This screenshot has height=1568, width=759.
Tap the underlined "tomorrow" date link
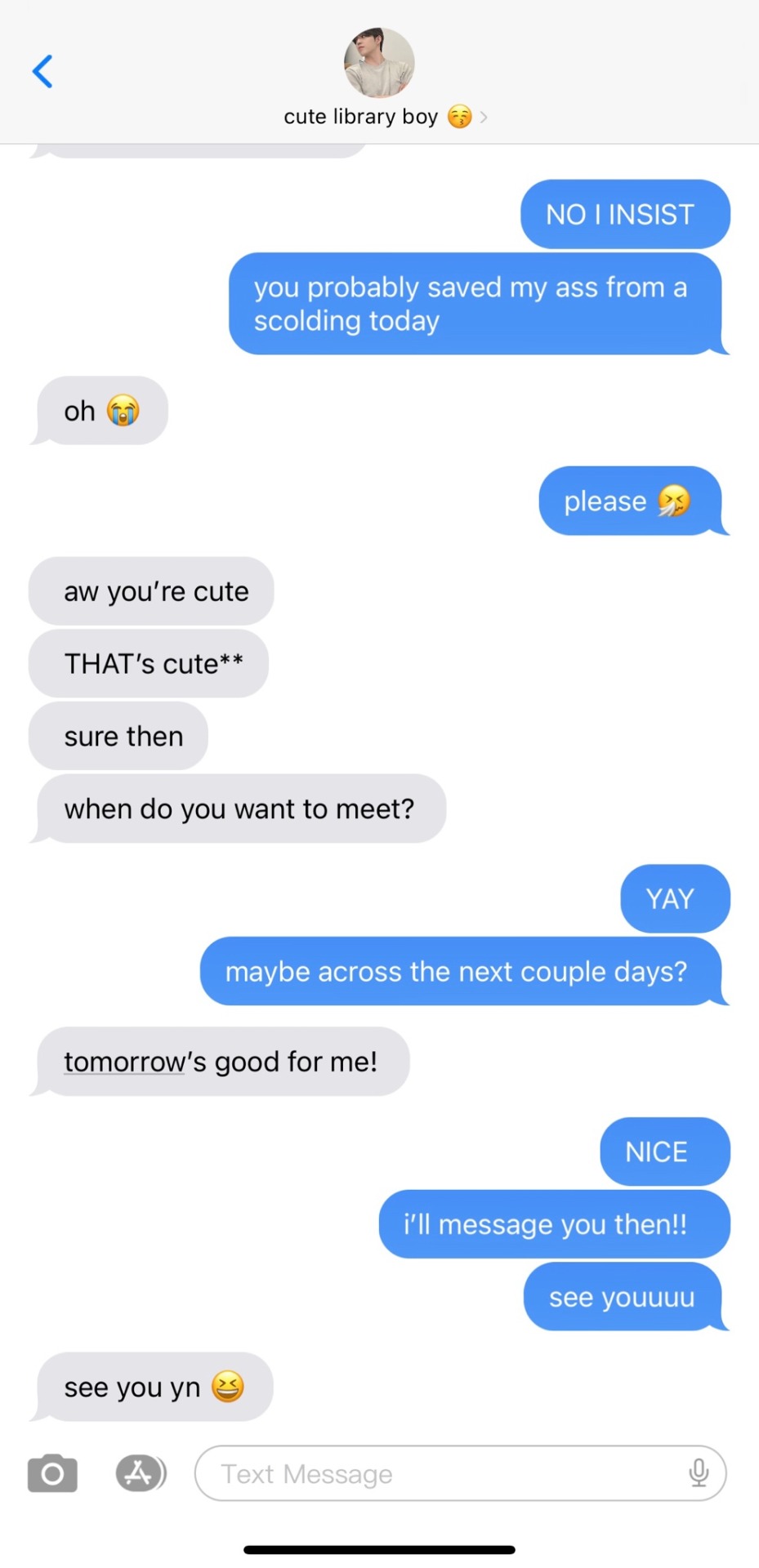coord(124,1062)
